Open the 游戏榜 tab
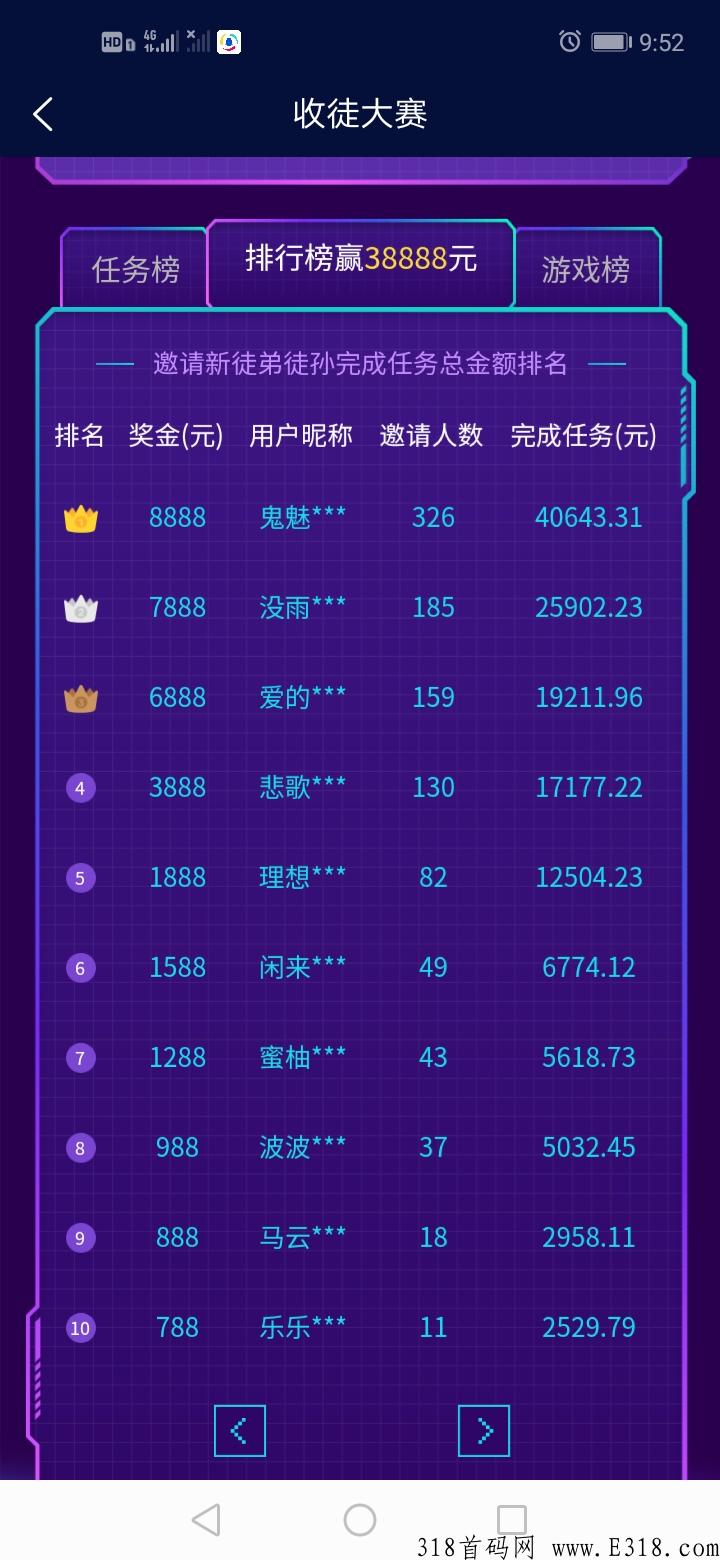This screenshot has width=720, height=1560. click(586, 269)
